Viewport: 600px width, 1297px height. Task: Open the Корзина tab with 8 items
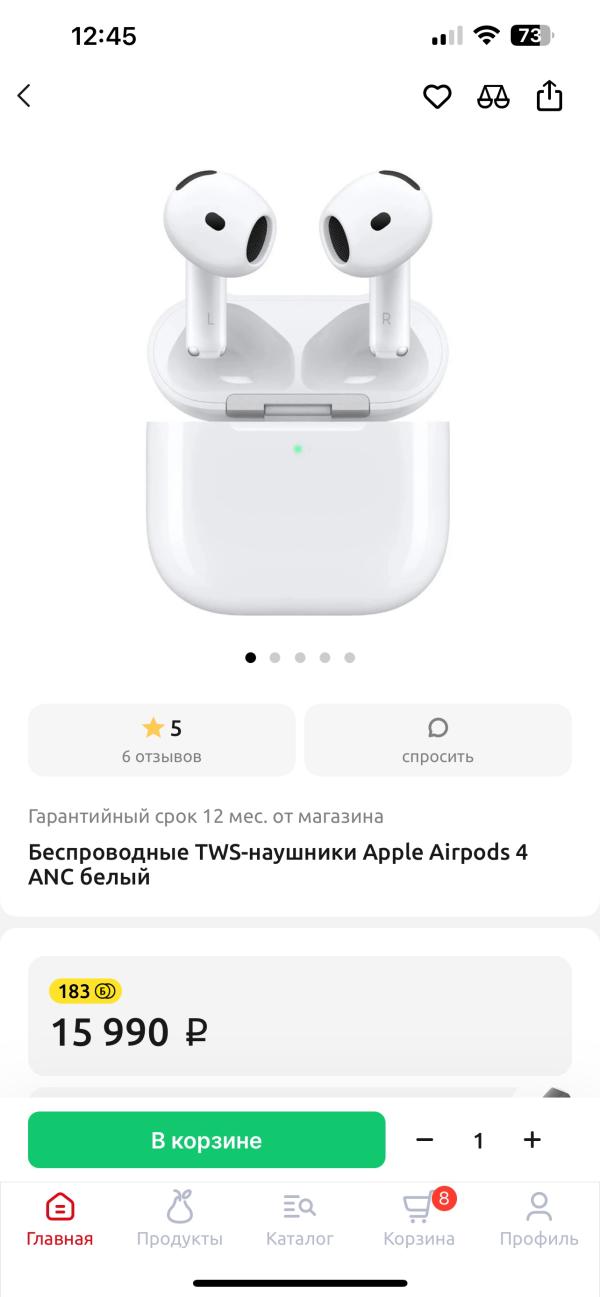[419, 1220]
